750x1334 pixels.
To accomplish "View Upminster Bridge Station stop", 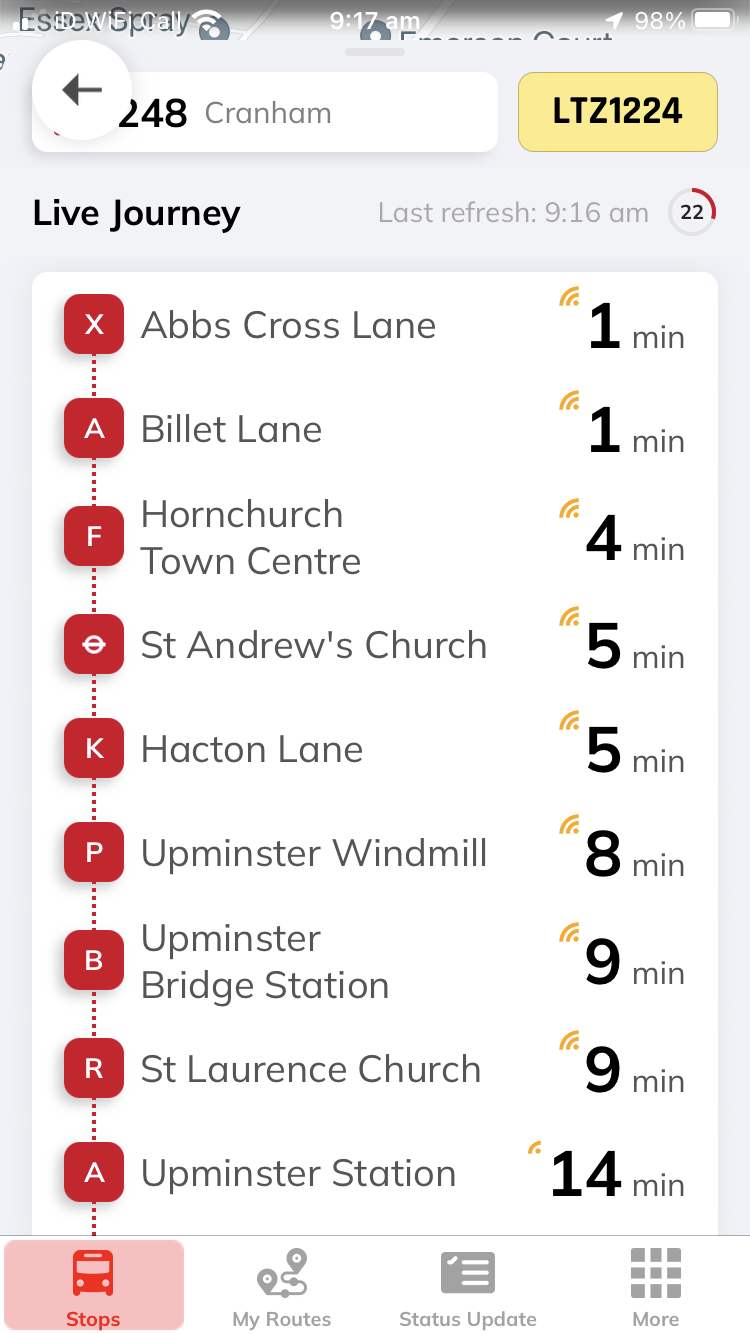I will (x=264, y=962).
